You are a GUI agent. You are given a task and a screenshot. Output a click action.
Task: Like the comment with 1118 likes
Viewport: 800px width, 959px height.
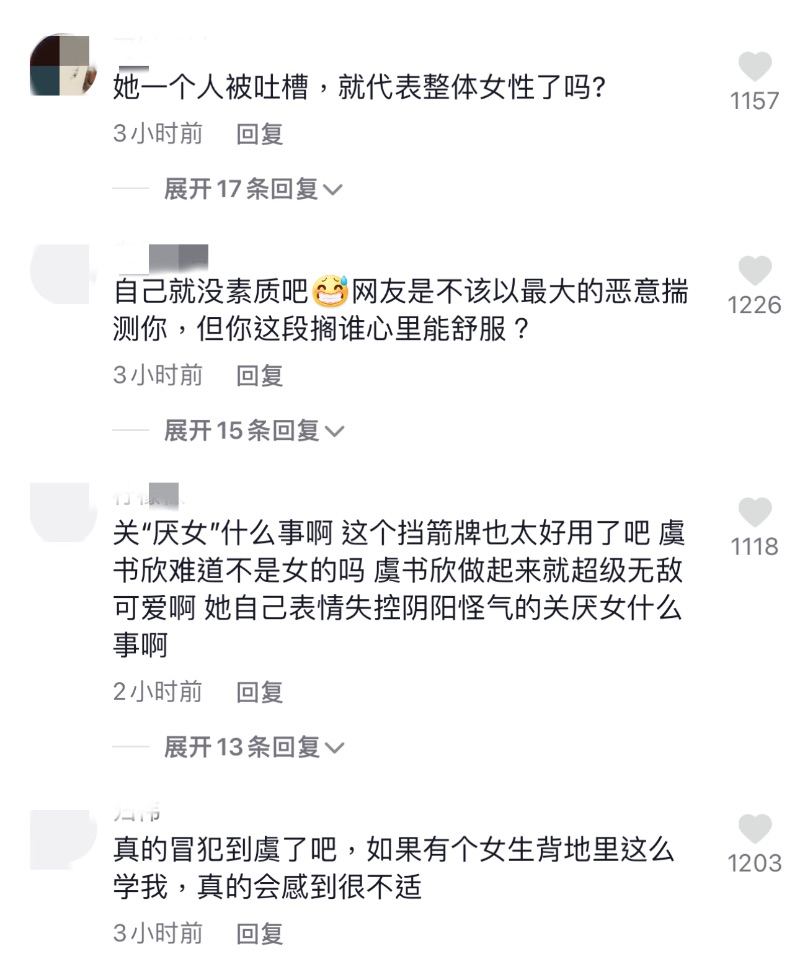pos(755,512)
